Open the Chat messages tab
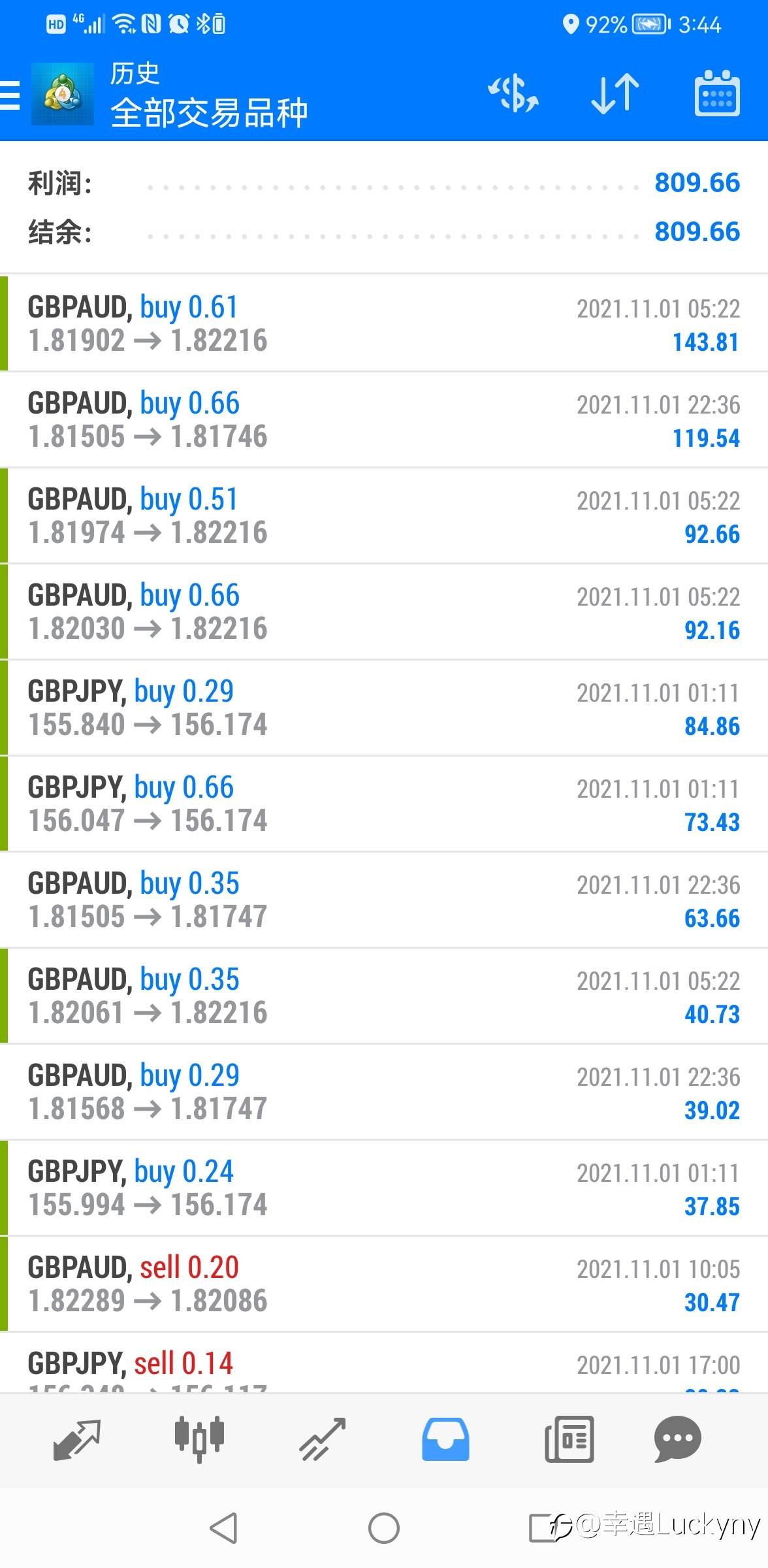 (x=678, y=1439)
